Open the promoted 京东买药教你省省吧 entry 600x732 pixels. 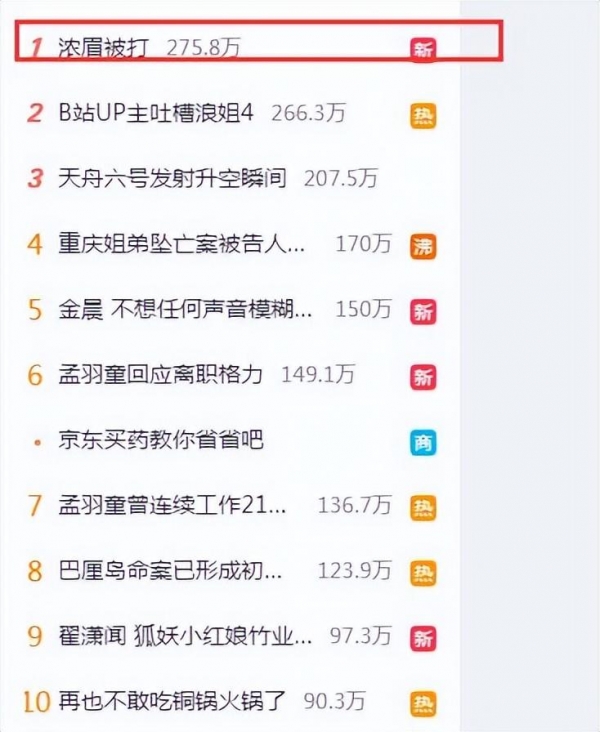pos(160,440)
